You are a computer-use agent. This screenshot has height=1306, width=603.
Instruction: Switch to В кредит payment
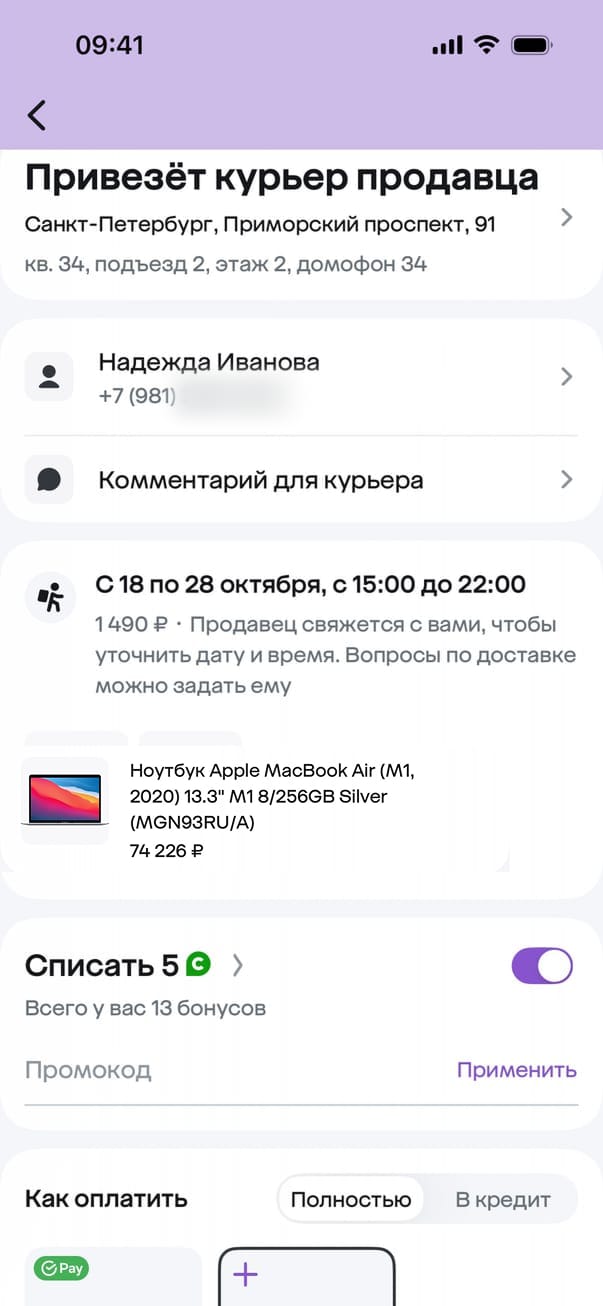[503, 1200]
